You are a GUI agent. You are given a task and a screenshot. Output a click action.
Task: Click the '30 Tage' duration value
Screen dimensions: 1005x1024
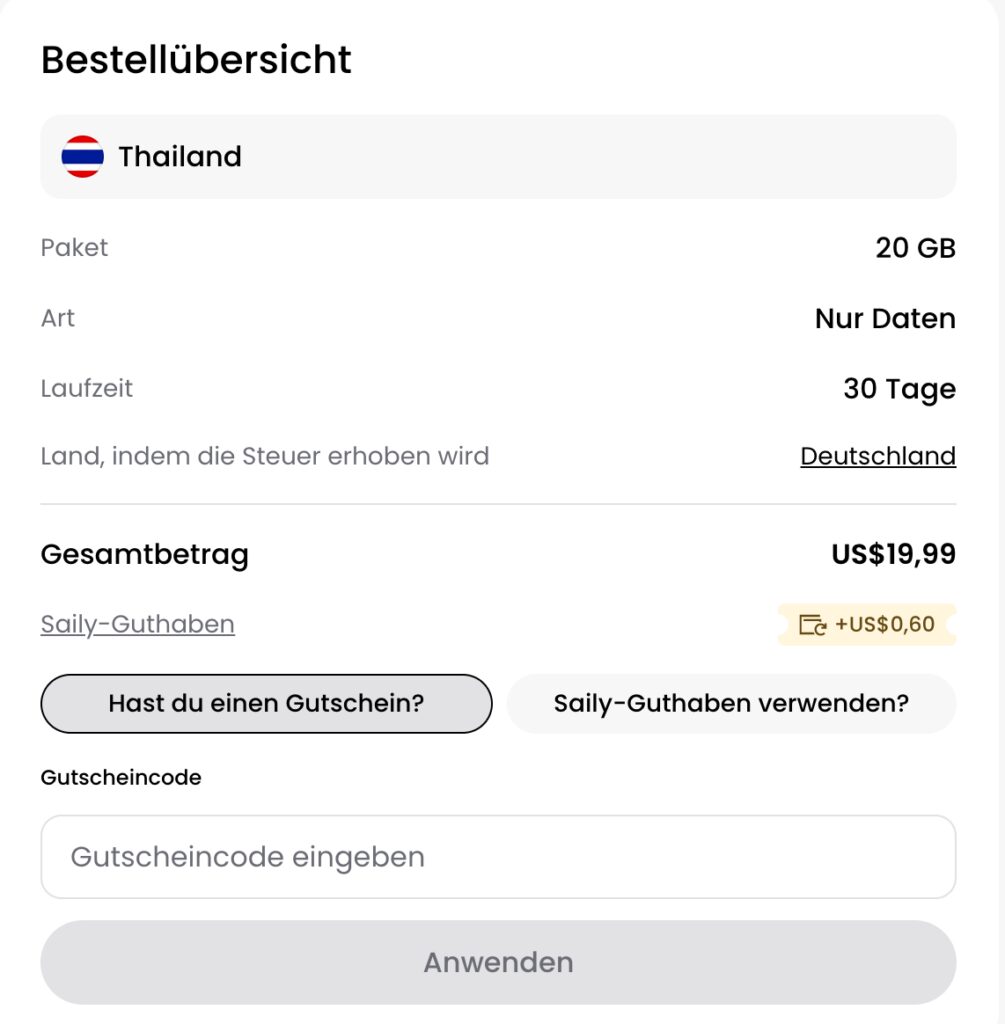pyautogui.click(x=899, y=388)
